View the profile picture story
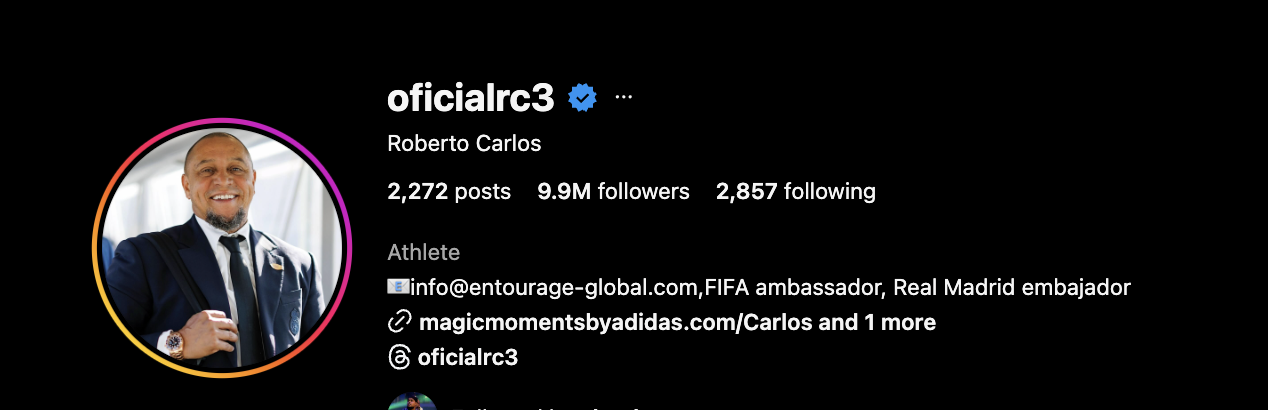Screen dimensions: 1268x410 click(222, 248)
